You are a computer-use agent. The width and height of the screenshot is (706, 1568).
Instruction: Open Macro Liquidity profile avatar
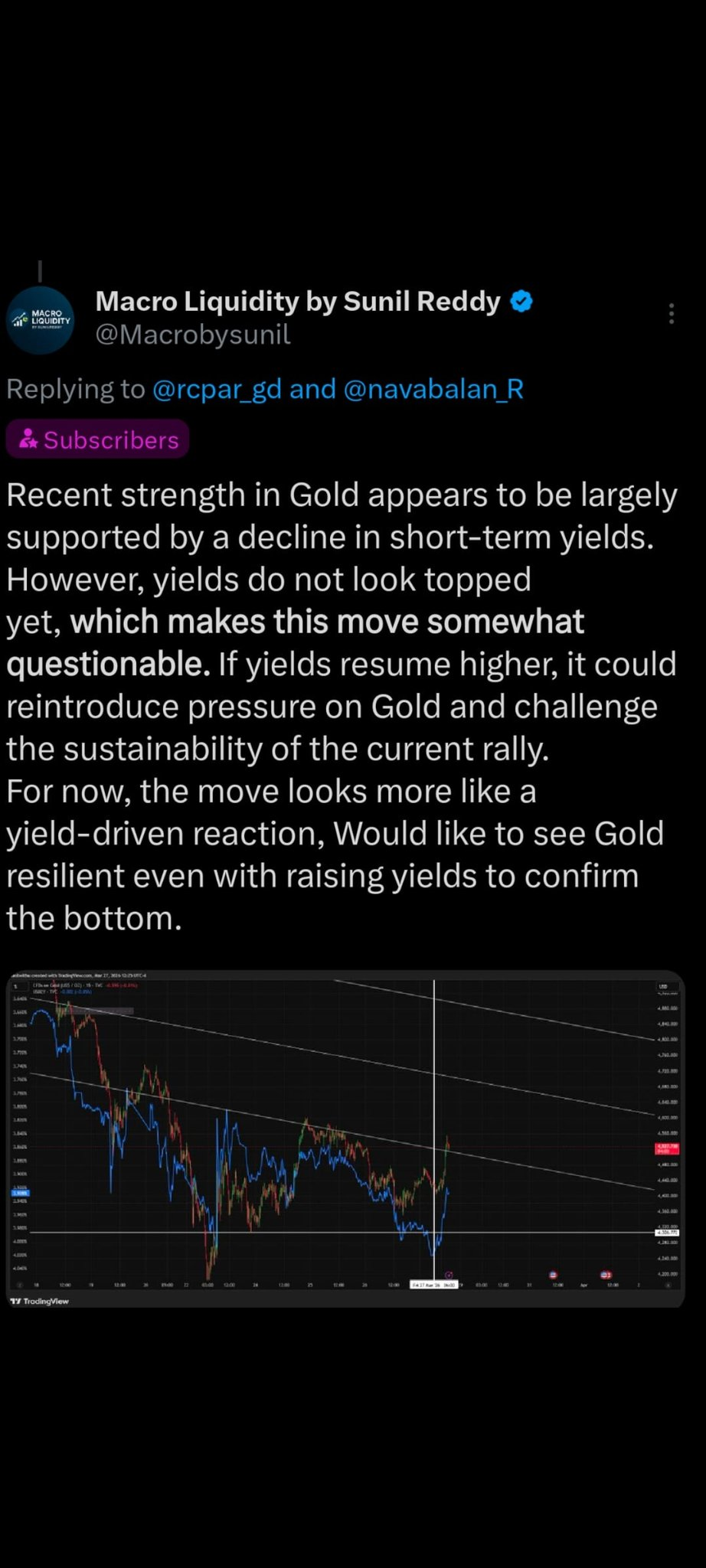pyautogui.click(x=41, y=319)
